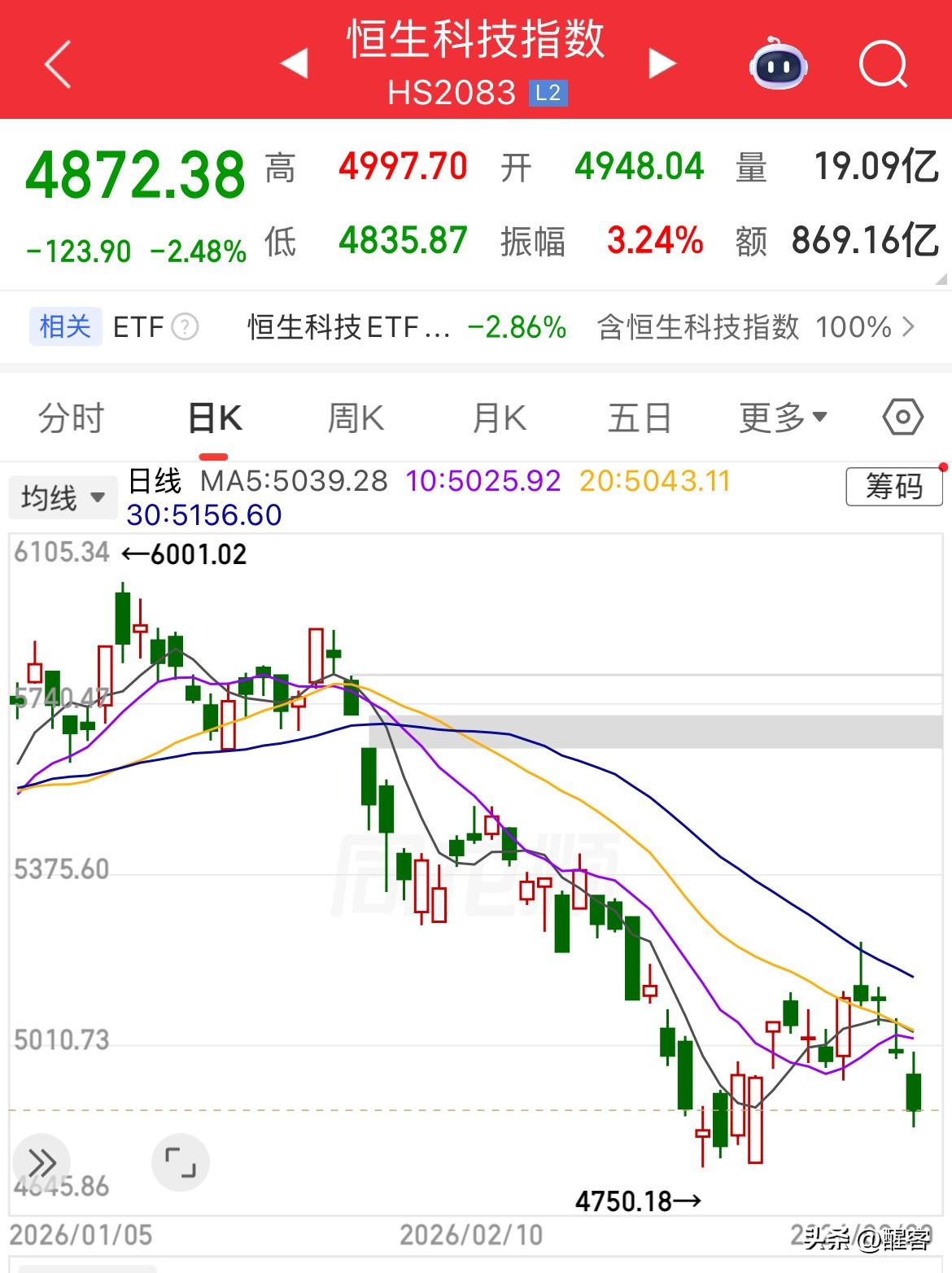This screenshot has width=952, height=1273.
Task: Tap the back arrow to return
Action: (57, 63)
